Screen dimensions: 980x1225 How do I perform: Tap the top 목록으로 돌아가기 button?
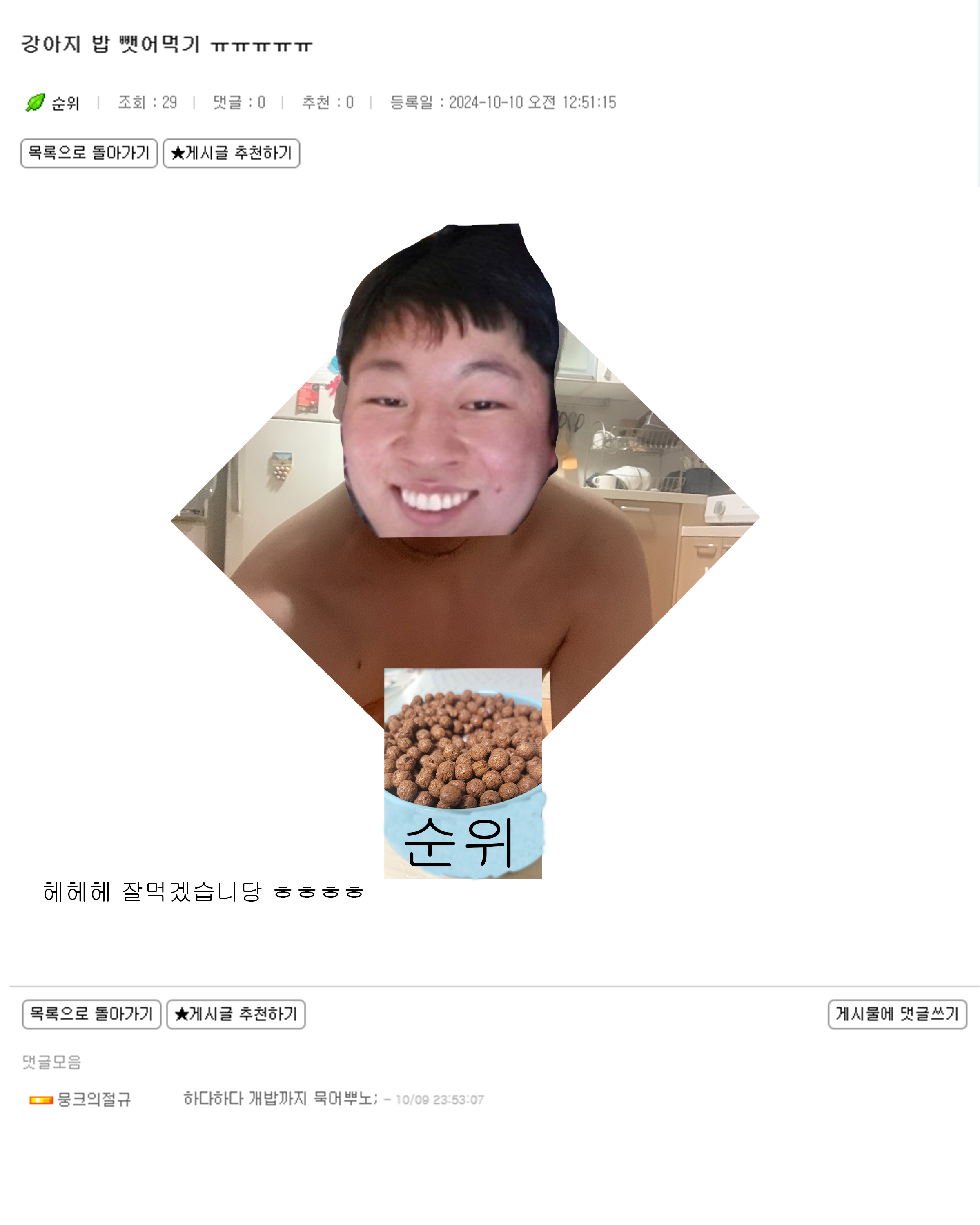(x=89, y=153)
